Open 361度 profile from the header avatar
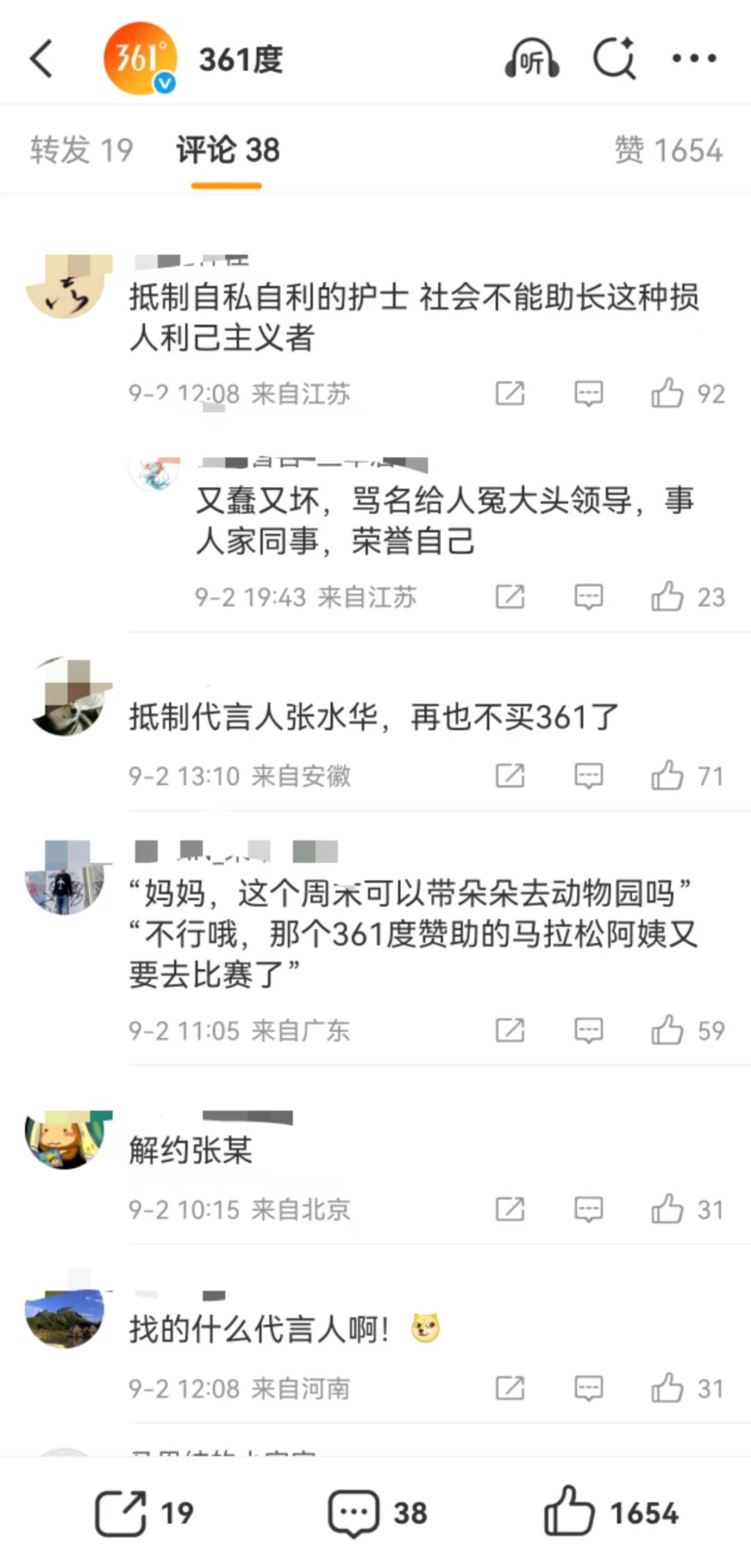Image resolution: width=751 pixels, height=1568 pixels. click(140, 58)
